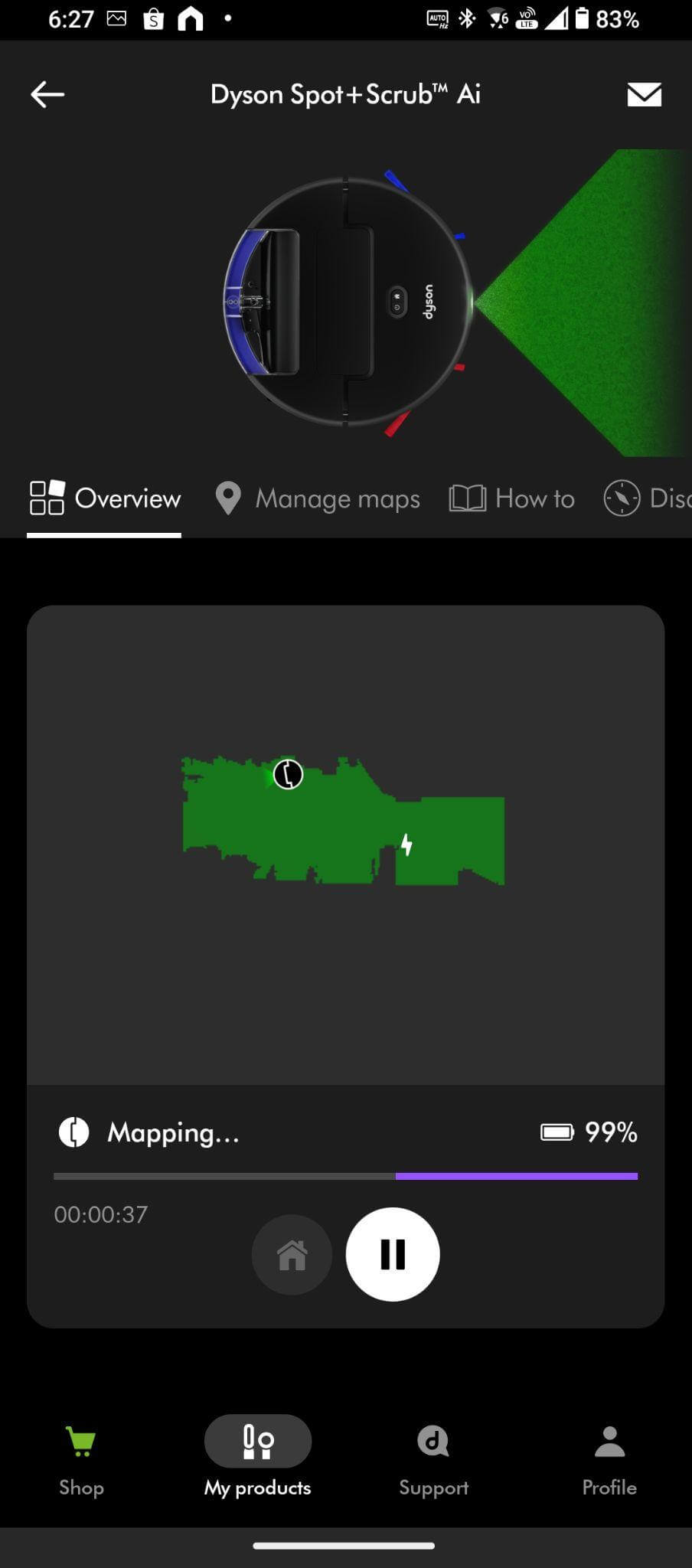Pause the mapping run

tap(393, 1254)
